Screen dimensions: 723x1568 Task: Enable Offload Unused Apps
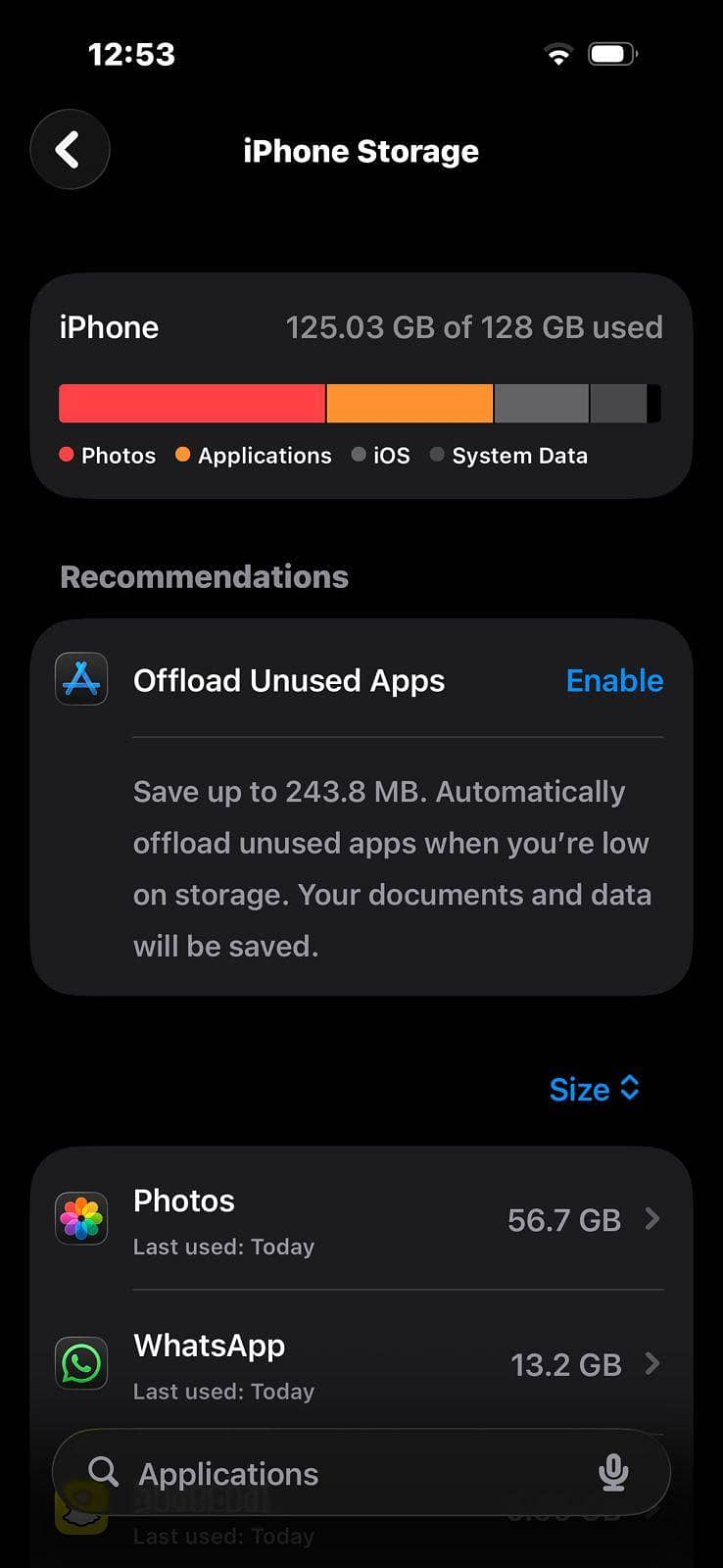614,680
